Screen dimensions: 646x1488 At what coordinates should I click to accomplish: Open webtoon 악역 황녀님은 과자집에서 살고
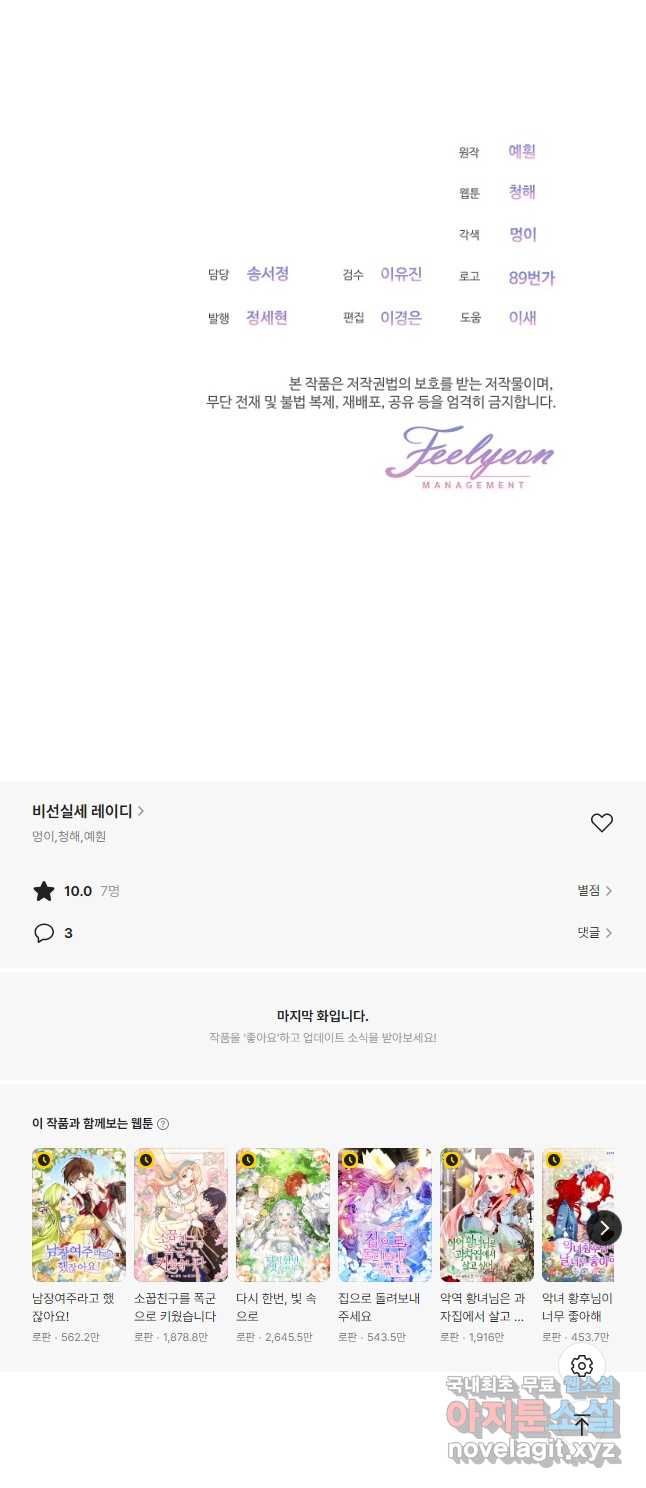(x=487, y=1214)
